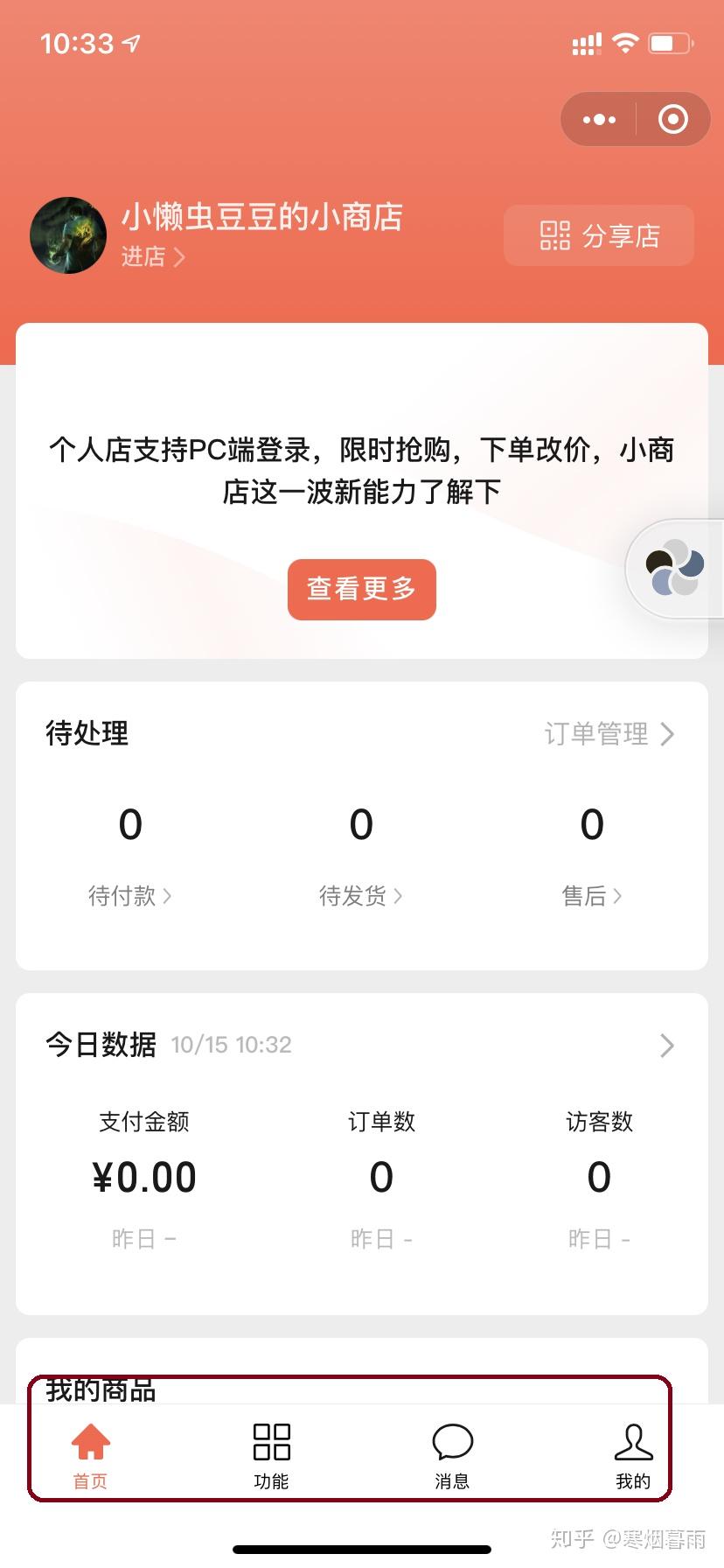View 待发货 orders awaiting shipment
The image size is (724, 1568).
click(361, 895)
